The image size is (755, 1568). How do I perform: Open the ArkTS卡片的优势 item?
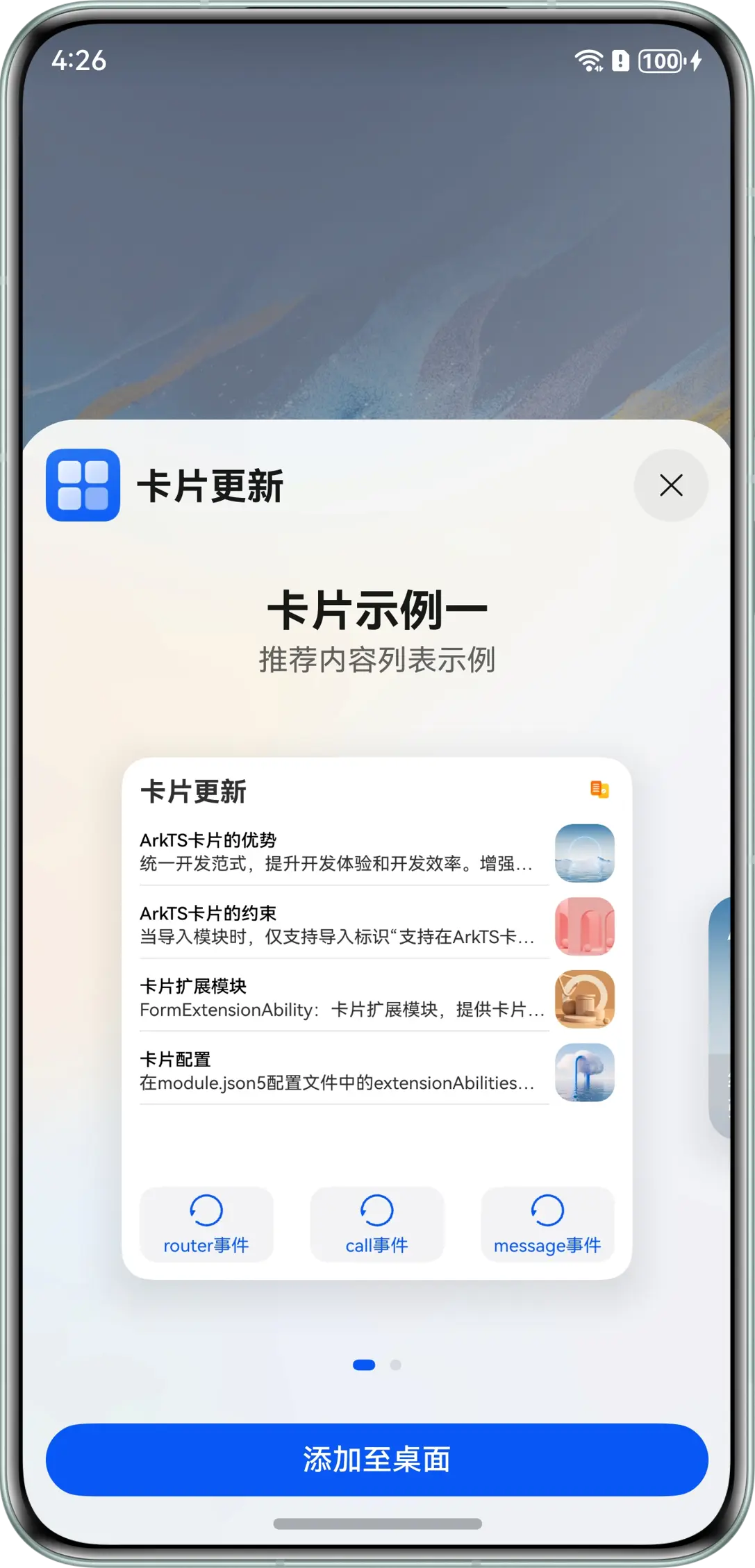tap(377, 853)
